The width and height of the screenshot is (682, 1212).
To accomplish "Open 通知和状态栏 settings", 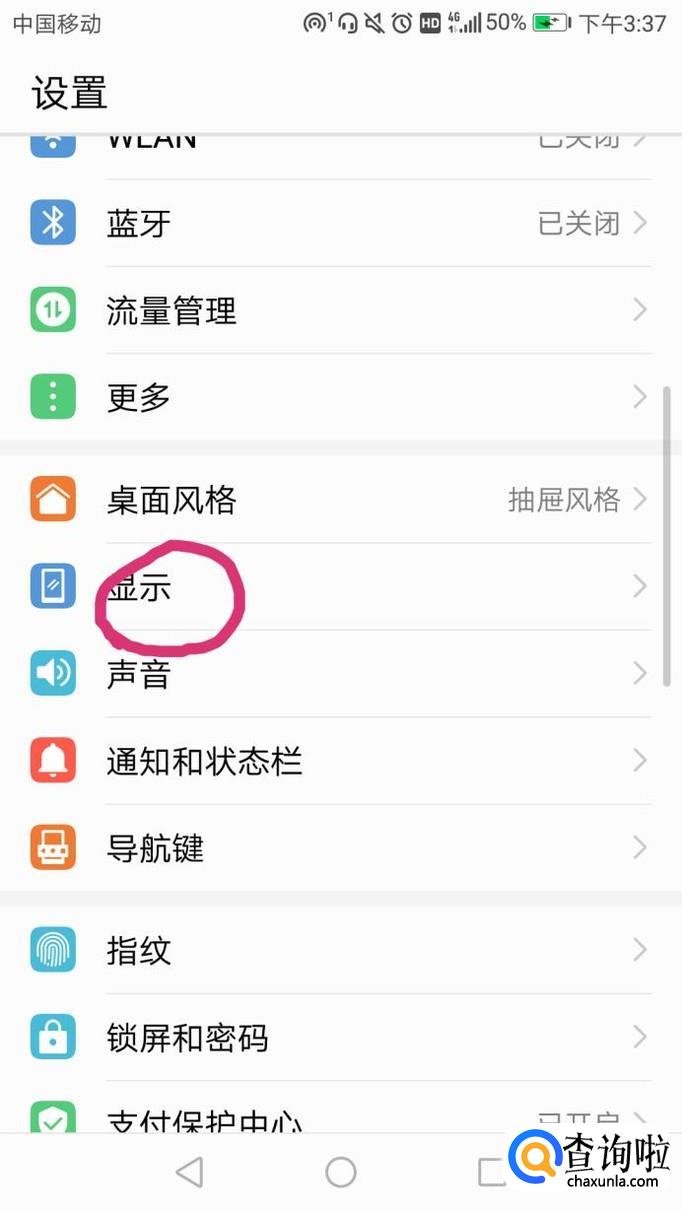I will 341,761.
